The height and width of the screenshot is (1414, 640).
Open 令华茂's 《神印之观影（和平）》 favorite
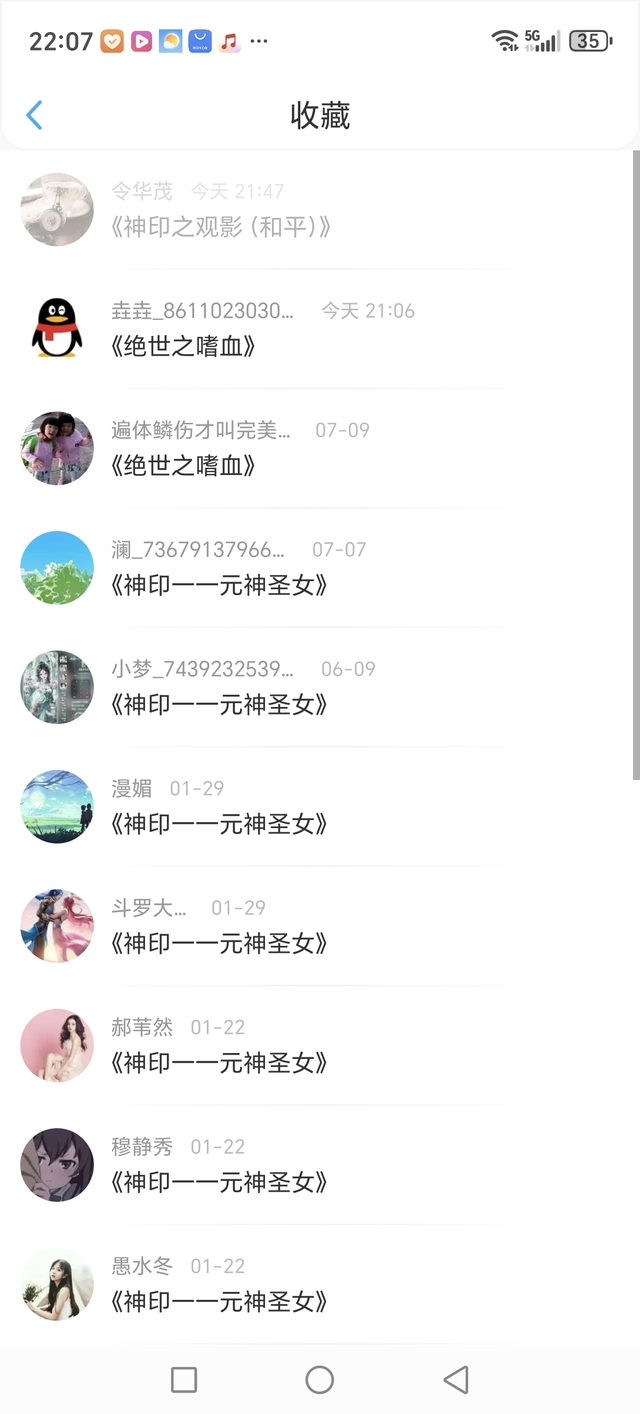pos(221,227)
